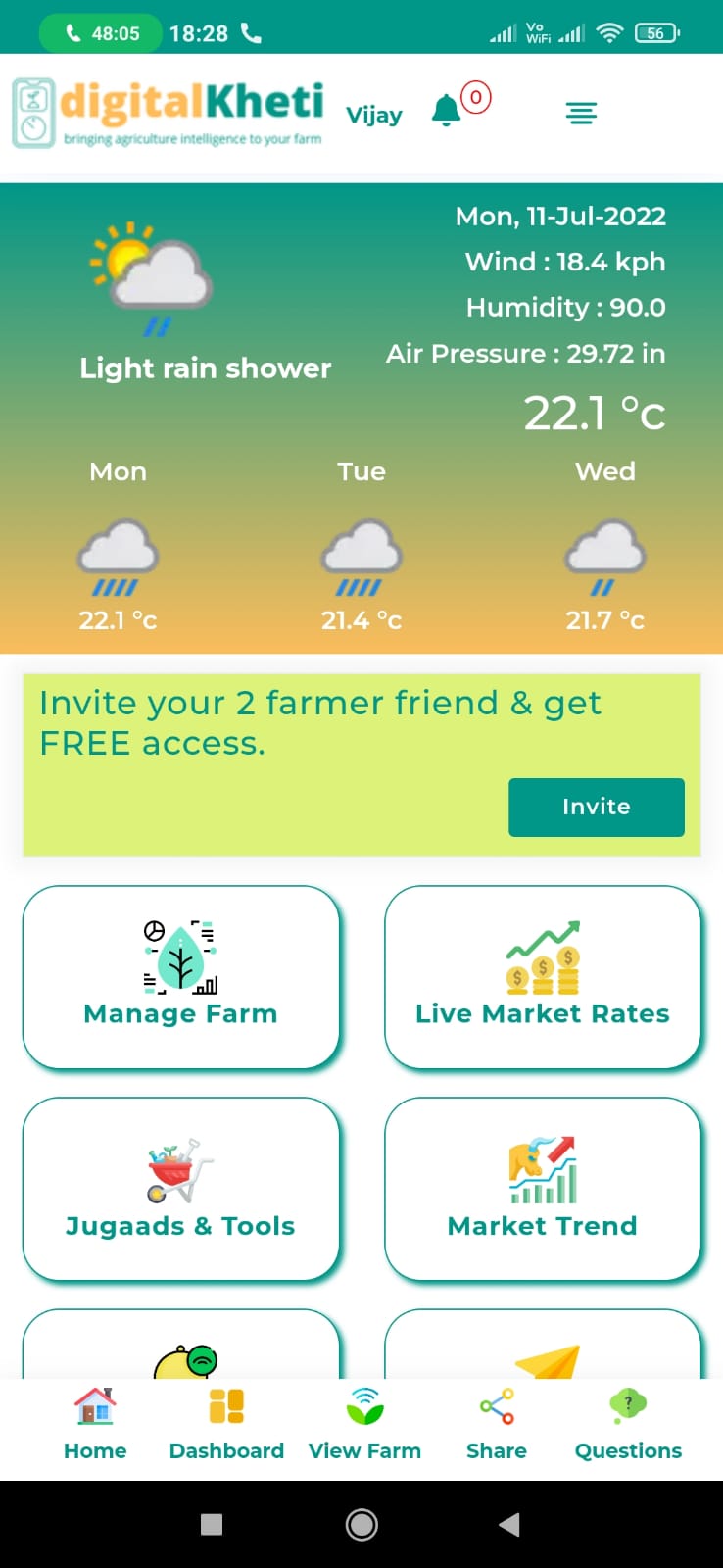Open the notifications bell

click(448, 111)
